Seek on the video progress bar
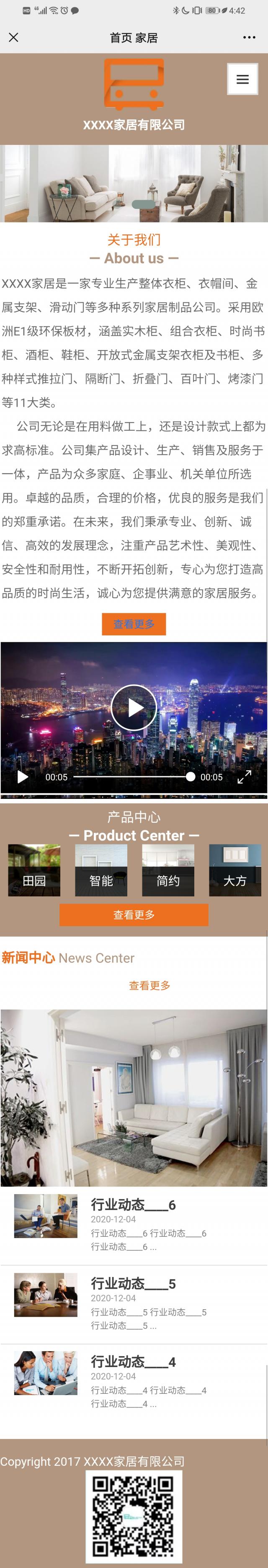 click(131, 777)
